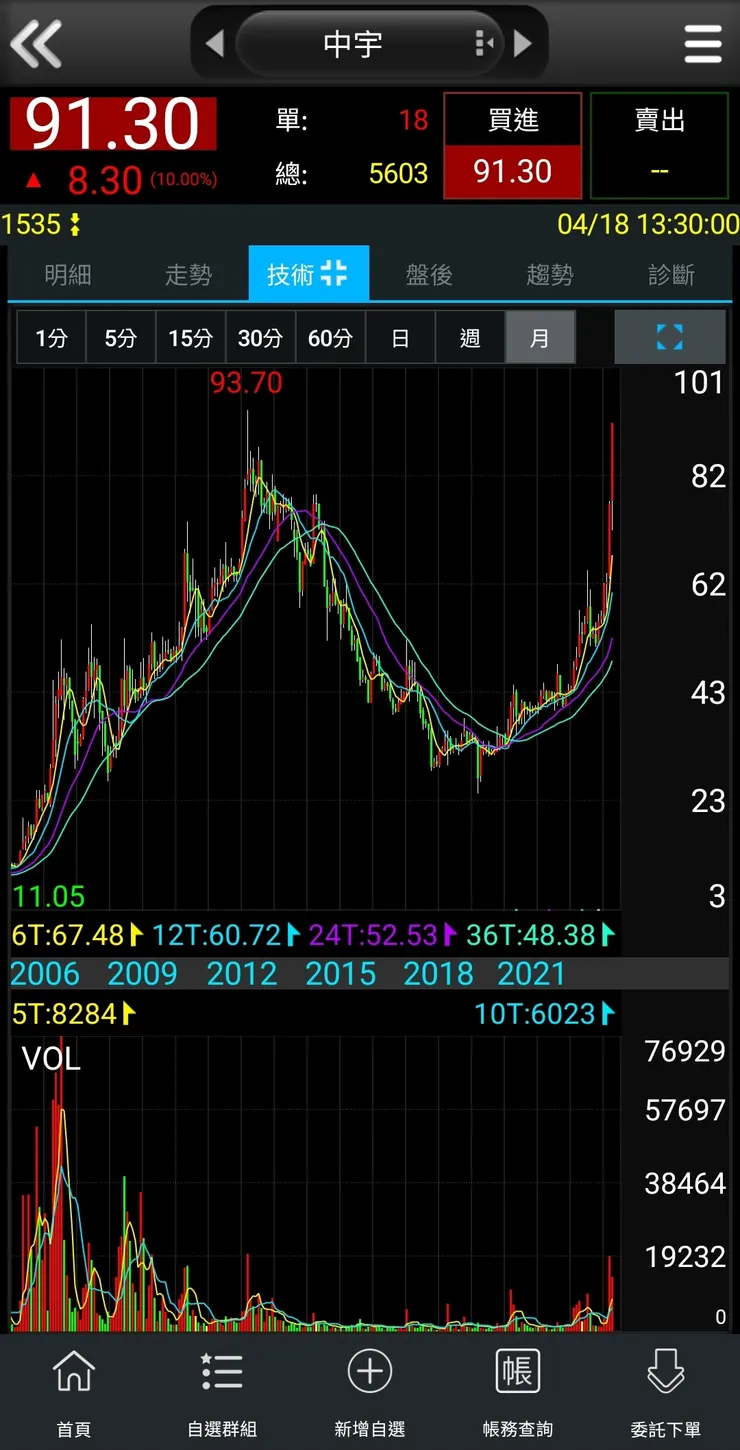Image resolution: width=740 pixels, height=1450 pixels.
Task: Select the 5分 chart interval
Action: coord(120,338)
